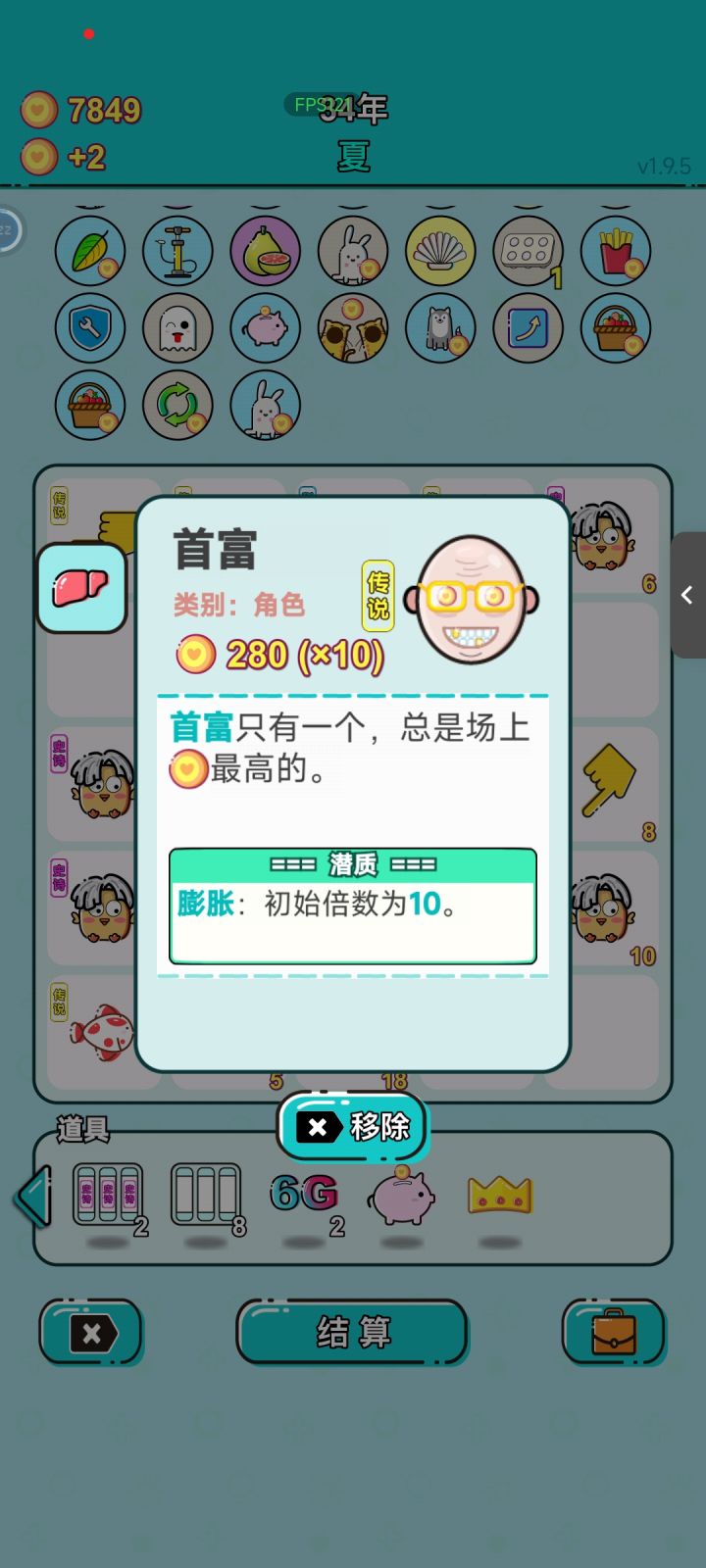The height and width of the screenshot is (1568, 706).
Task: Open the briefcase at bottom right
Action: (615, 1333)
